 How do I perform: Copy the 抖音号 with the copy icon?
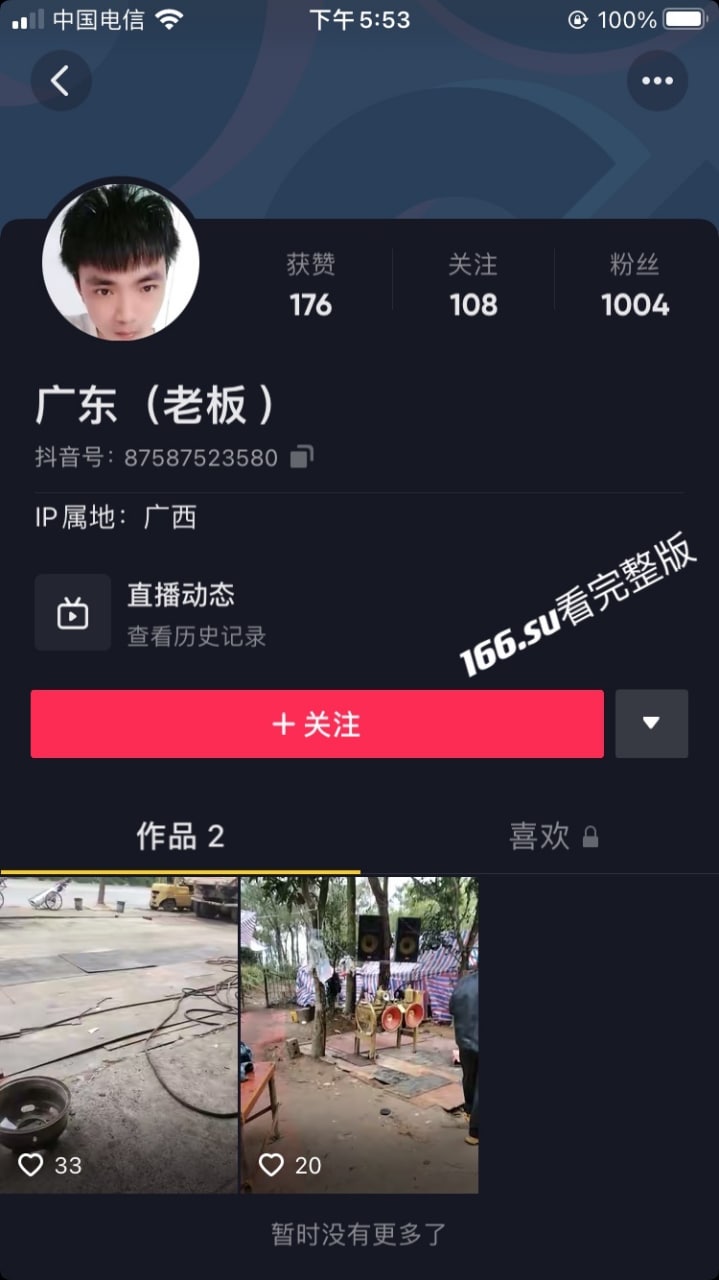point(302,457)
